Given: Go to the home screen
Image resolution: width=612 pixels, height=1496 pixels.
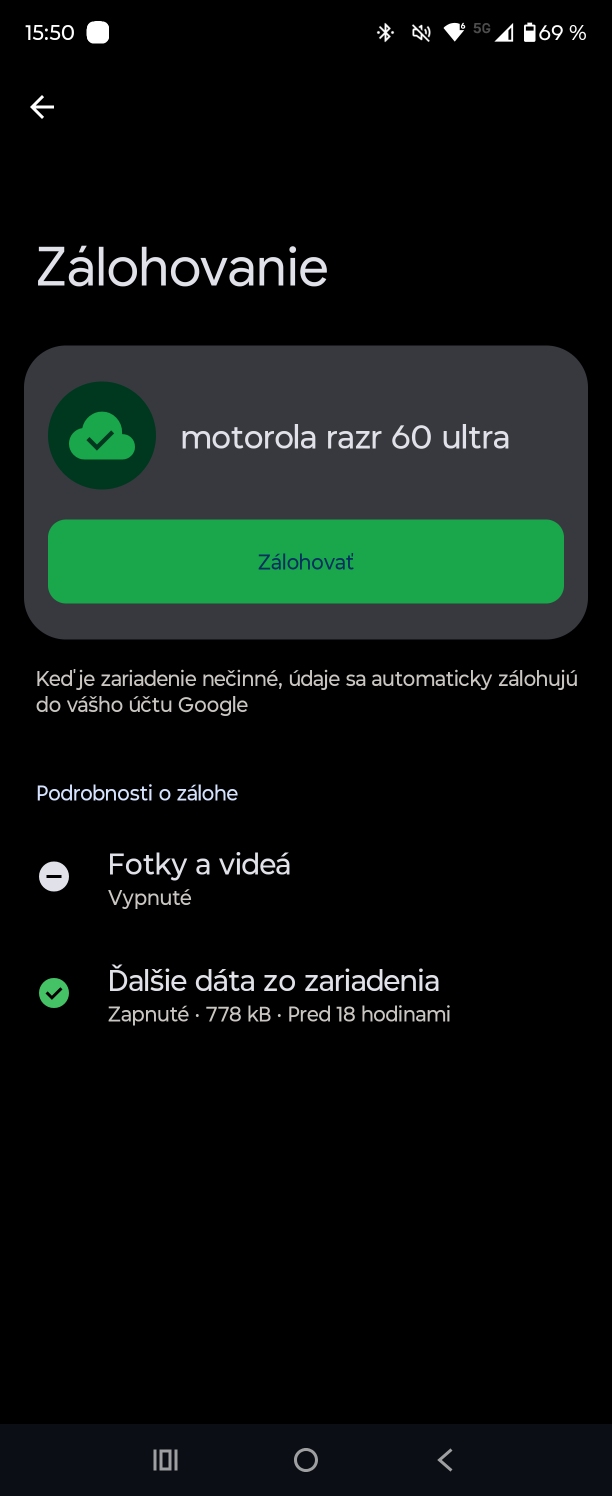Looking at the screenshot, I should pos(306,1460).
